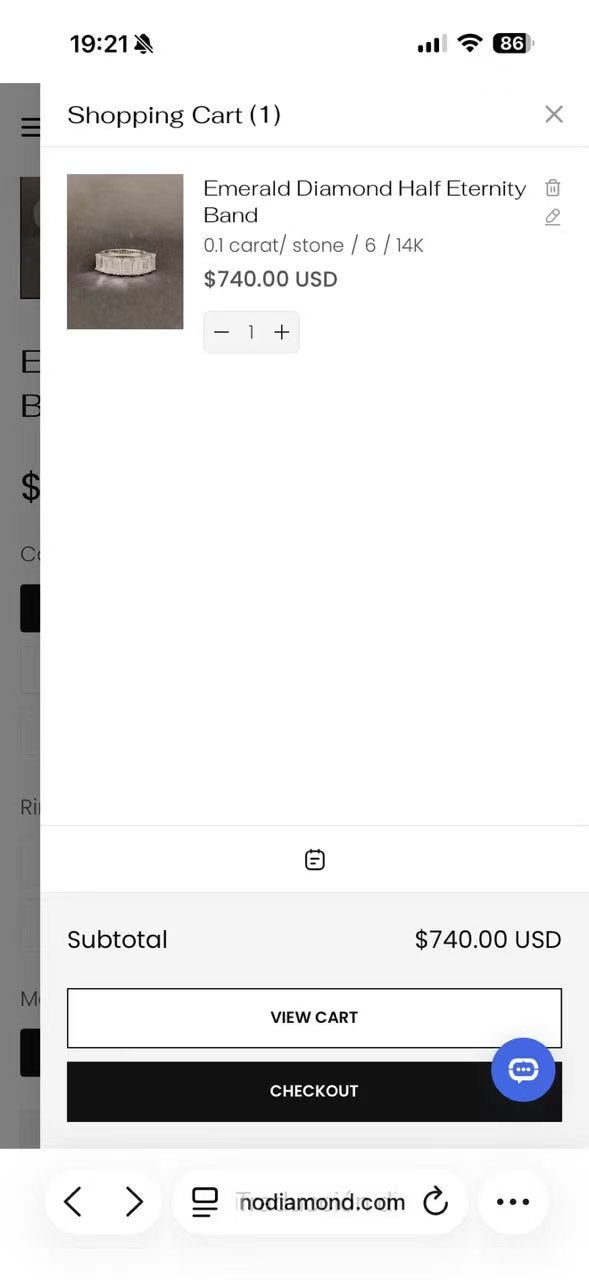Viewport: 589px width, 1280px height.
Task: Proceed to Checkout
Action: point(314,1091)
